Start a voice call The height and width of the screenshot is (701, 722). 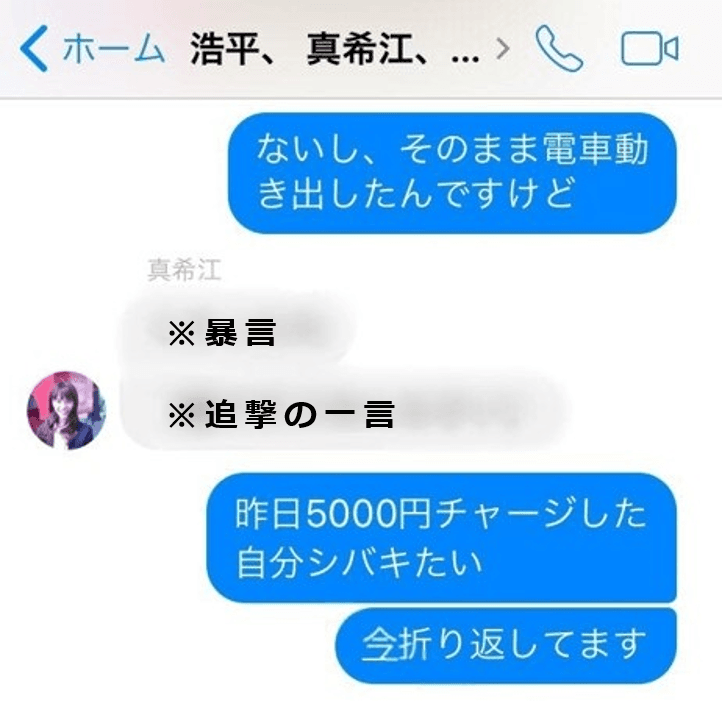coord(559,47)
